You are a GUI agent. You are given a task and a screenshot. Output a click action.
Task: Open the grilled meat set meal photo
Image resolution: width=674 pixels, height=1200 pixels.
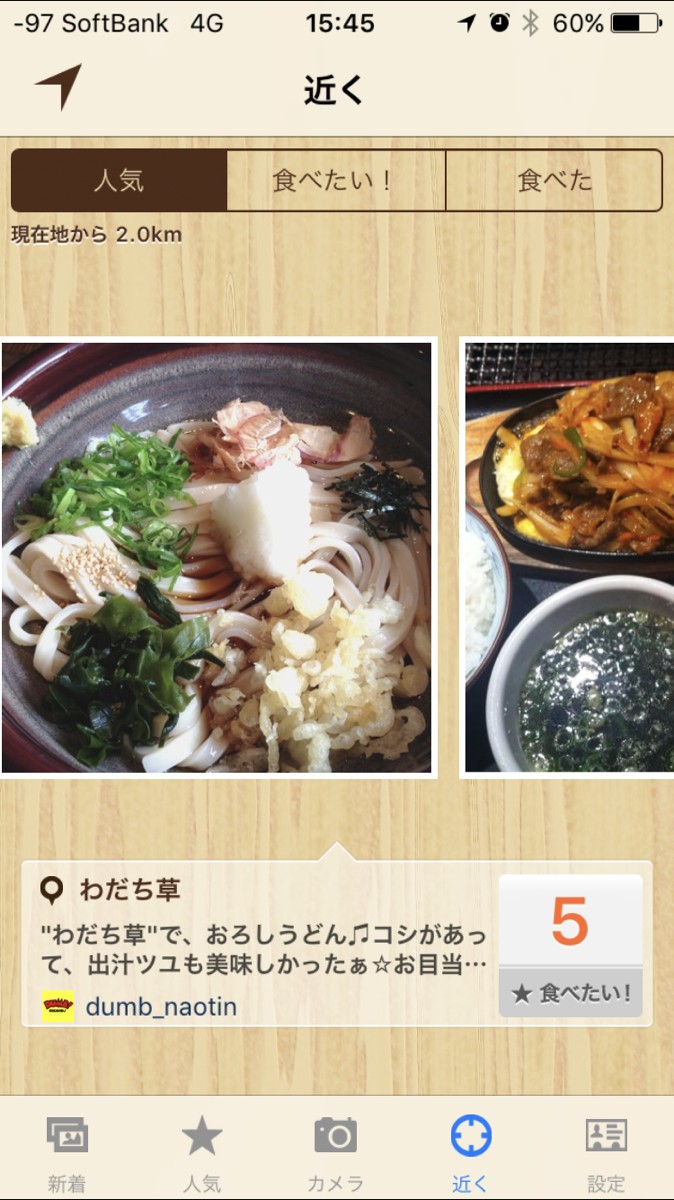pyautogui.click(x=568, y=557)
